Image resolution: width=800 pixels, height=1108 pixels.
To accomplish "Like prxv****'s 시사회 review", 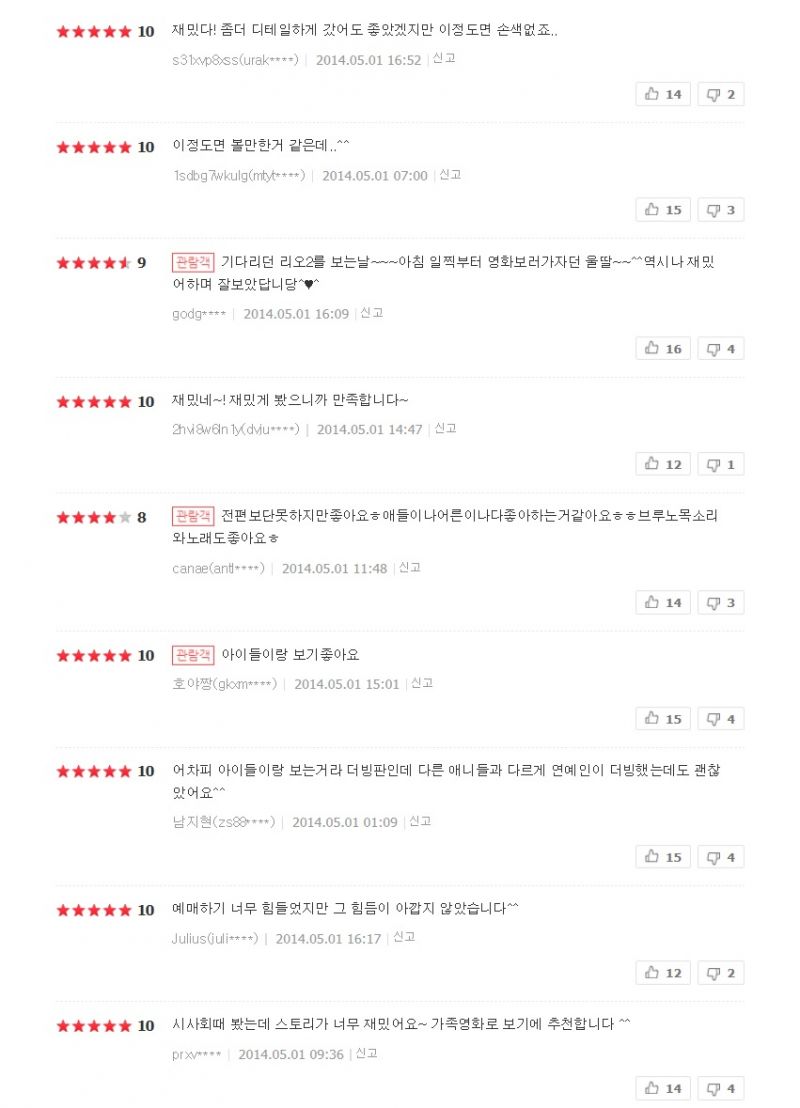I will (x=662, y=1088).
